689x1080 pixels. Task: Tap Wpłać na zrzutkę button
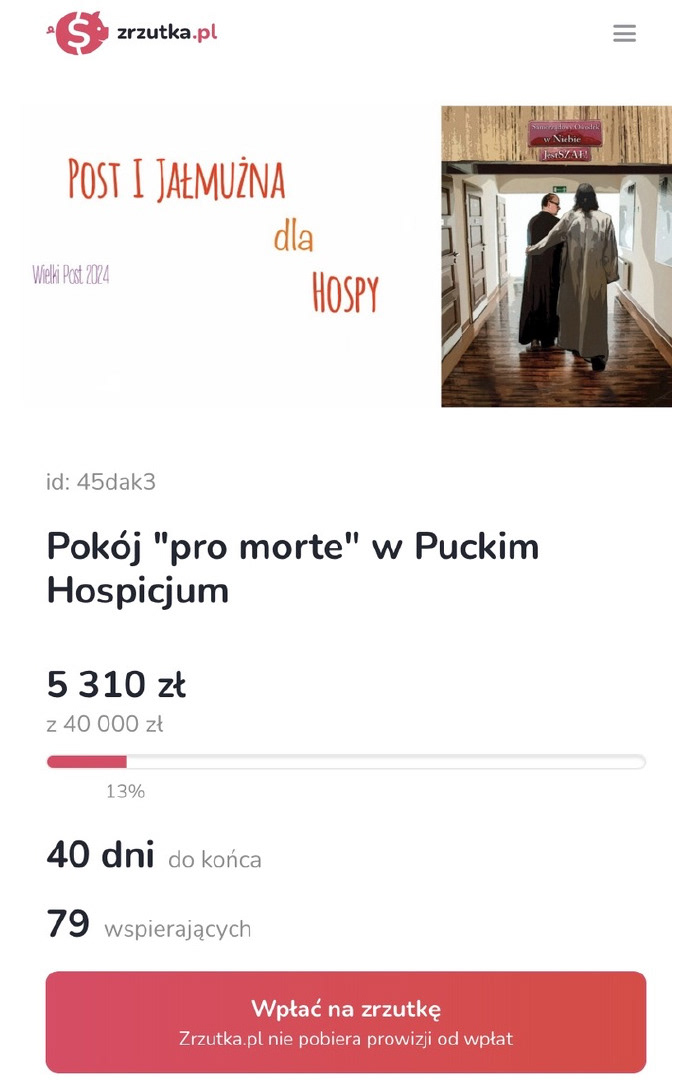(345, 1021)
